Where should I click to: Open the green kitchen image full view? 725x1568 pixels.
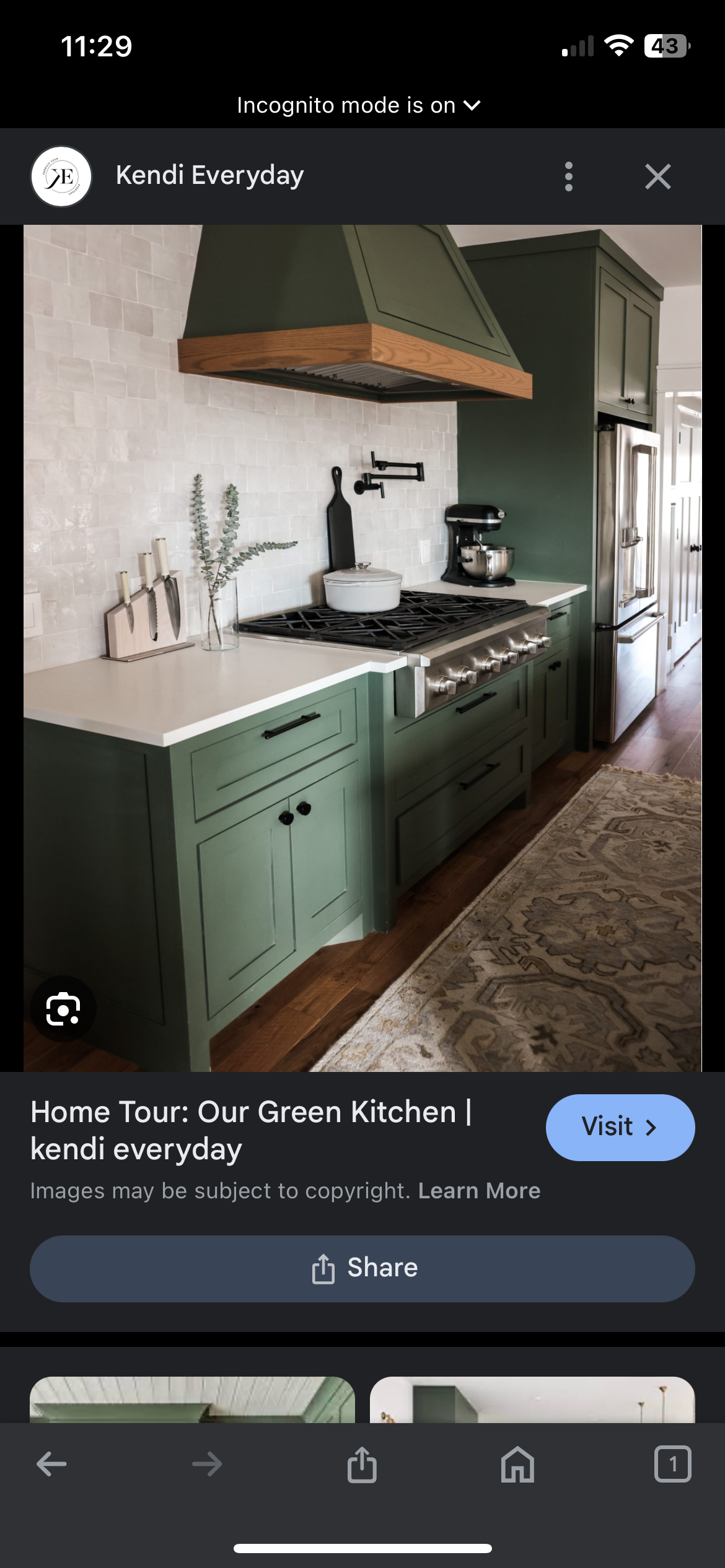point(362,648)
